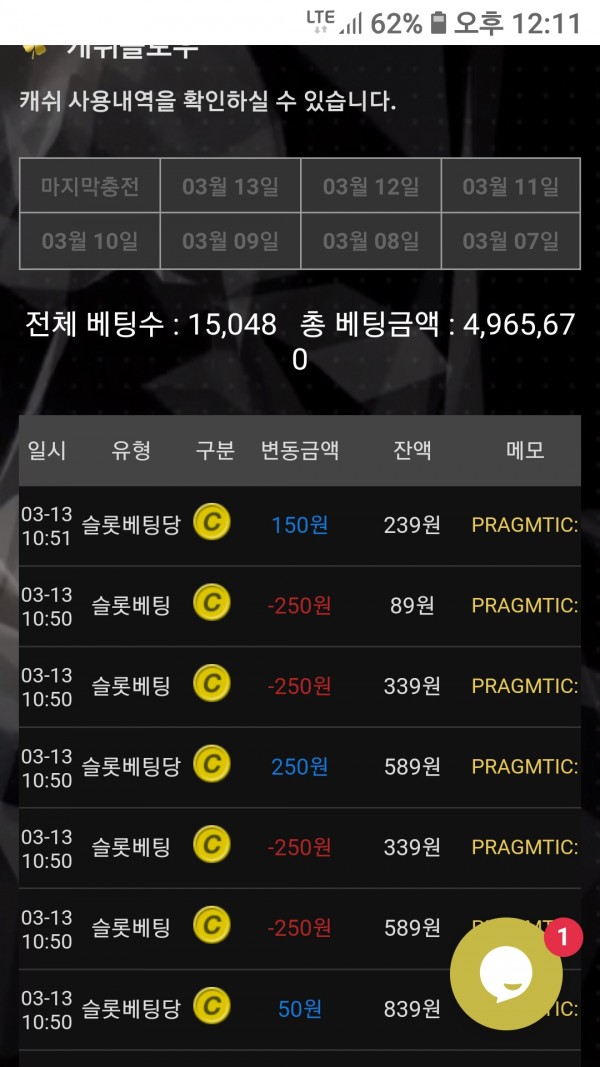Select the 마지막충전 filter
The height and width of the screenshot is (1067, 600).
pos(90,186)
